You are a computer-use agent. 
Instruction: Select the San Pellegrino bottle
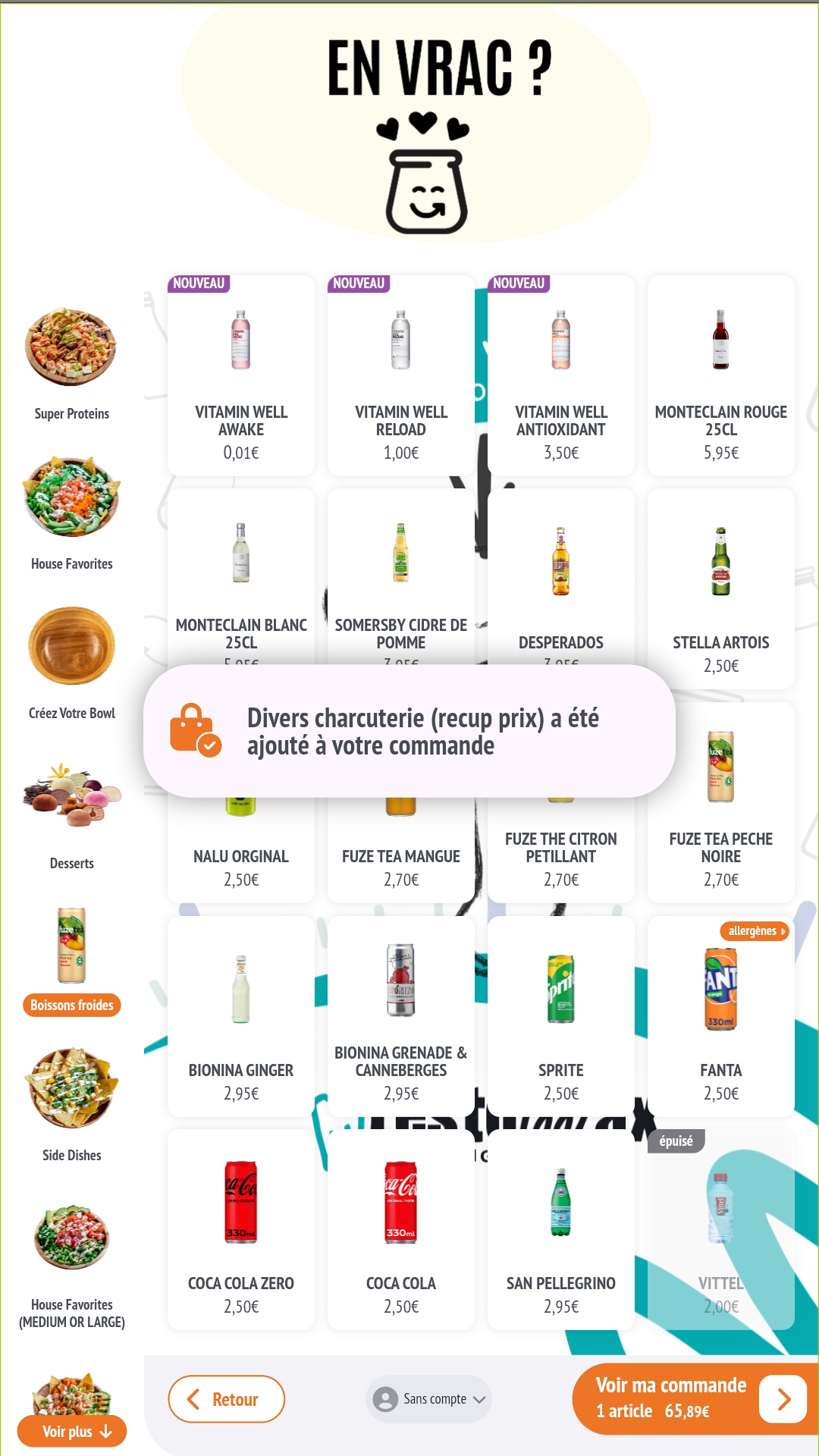pyautogui.click(x=560, y=1228)
